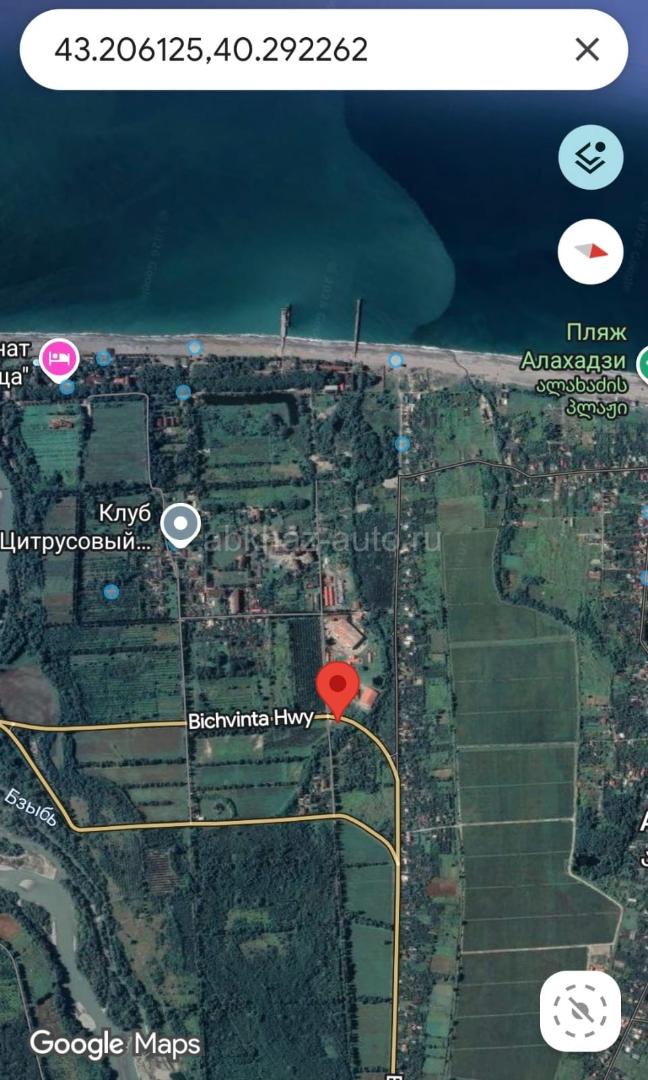Open the Клуб Цитрусовый place marker
The width and height of the screenshot is (648, 1080).
coord(181,523)
